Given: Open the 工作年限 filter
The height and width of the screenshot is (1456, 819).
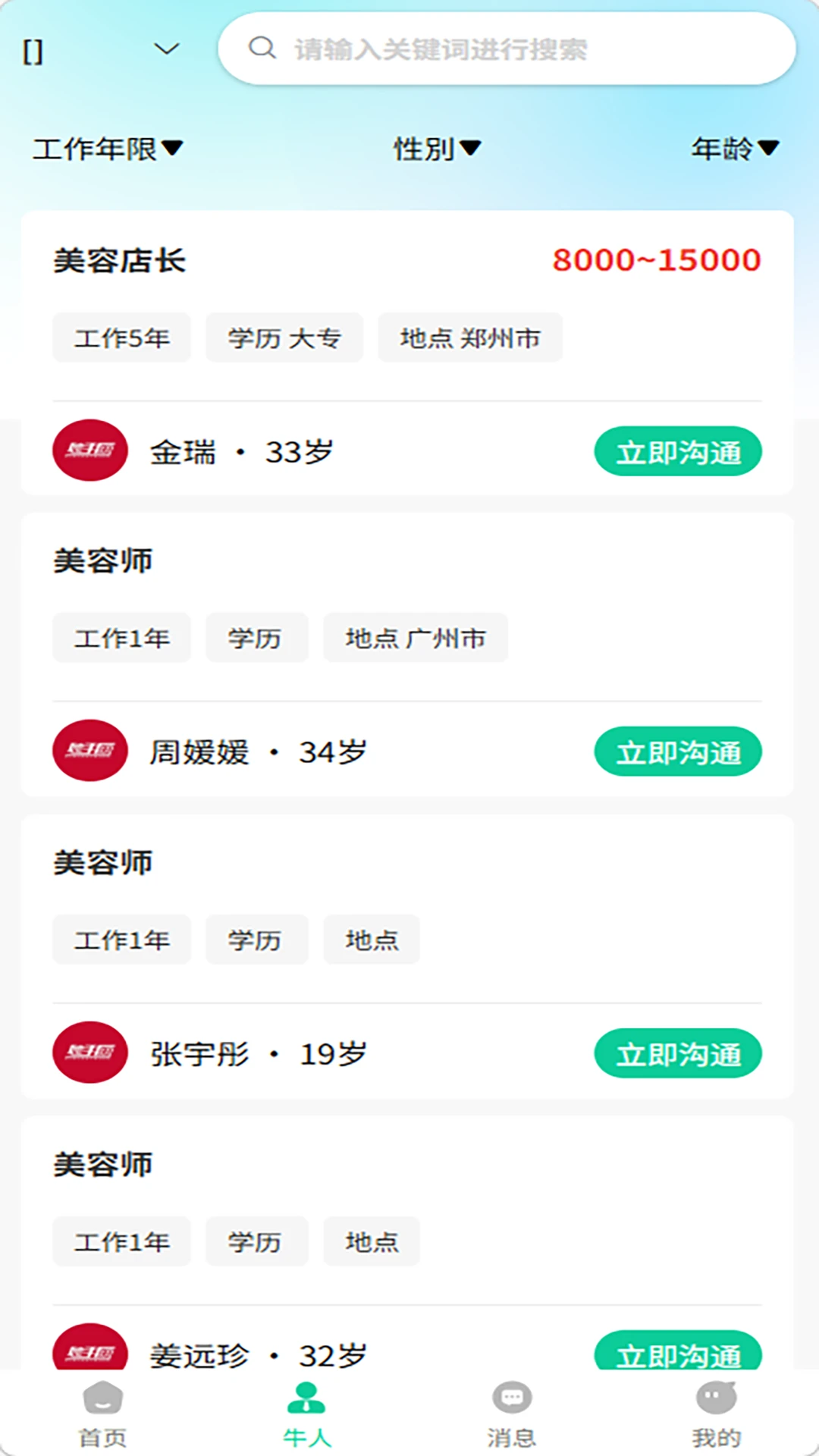Looking at the screenshot, I should (108, 149).
